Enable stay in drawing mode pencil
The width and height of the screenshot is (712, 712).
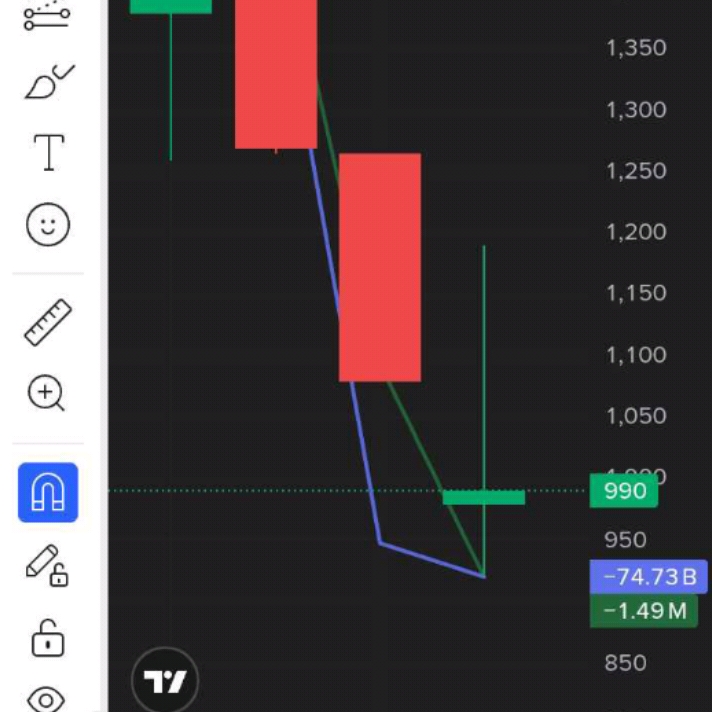47,565
